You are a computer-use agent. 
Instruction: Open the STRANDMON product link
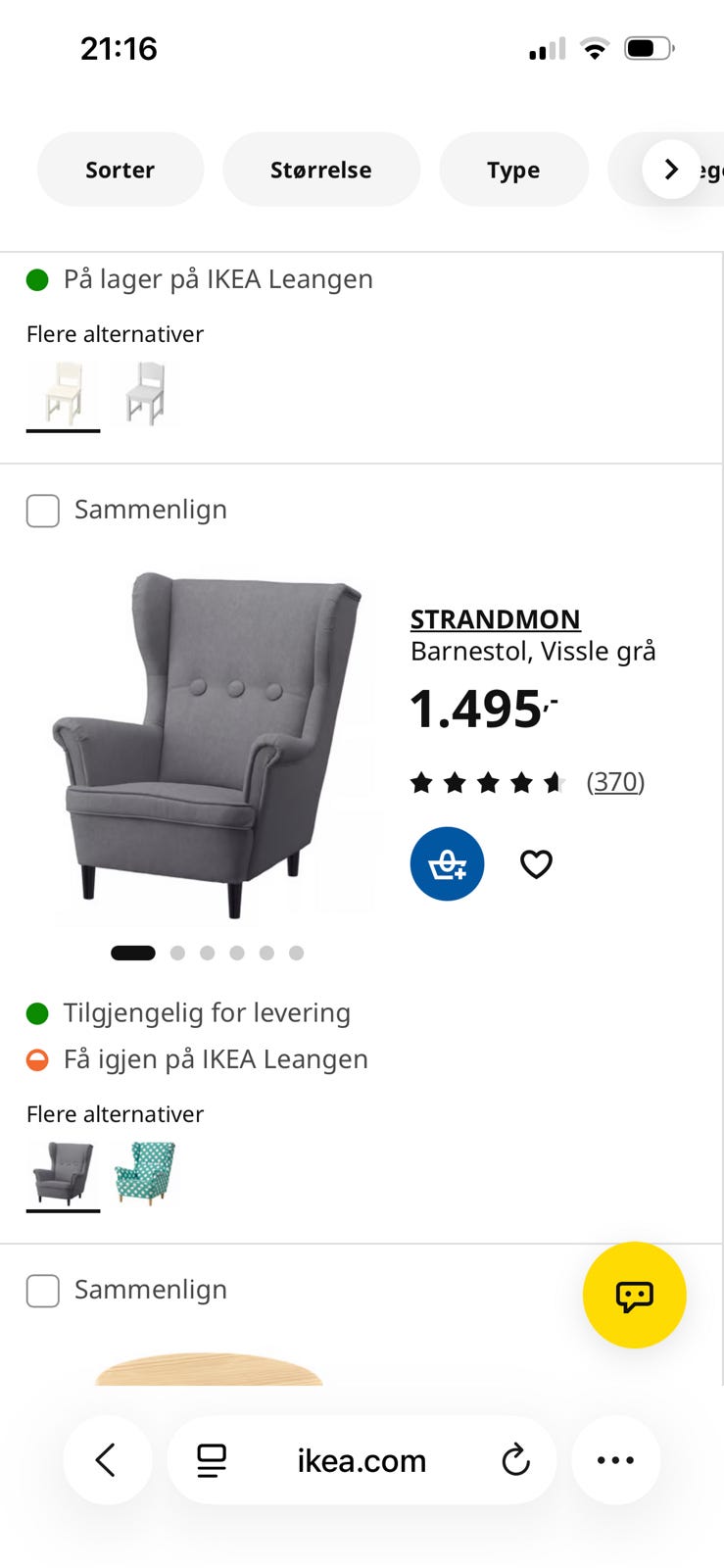tap(495, 619)
